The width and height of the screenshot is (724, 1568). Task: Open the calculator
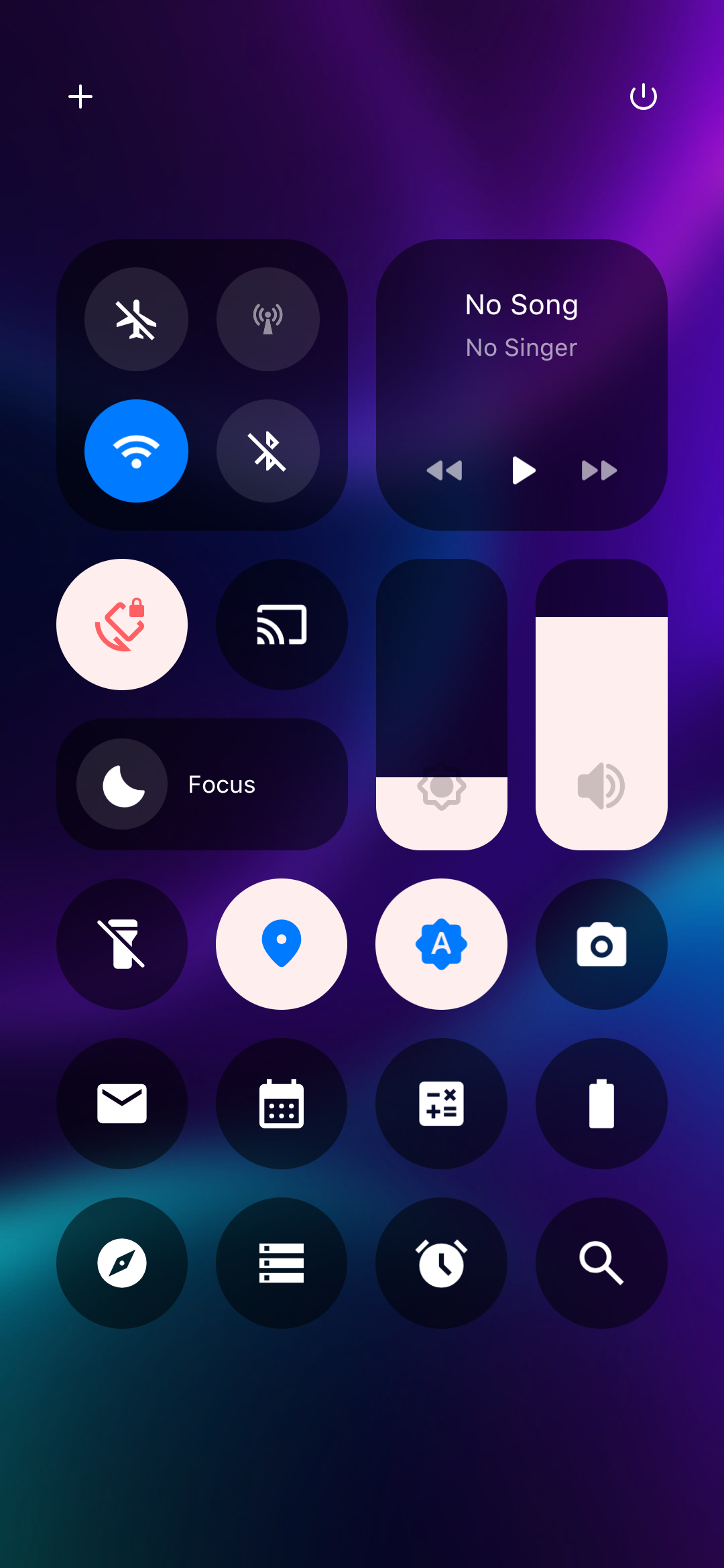point(441,1104)
